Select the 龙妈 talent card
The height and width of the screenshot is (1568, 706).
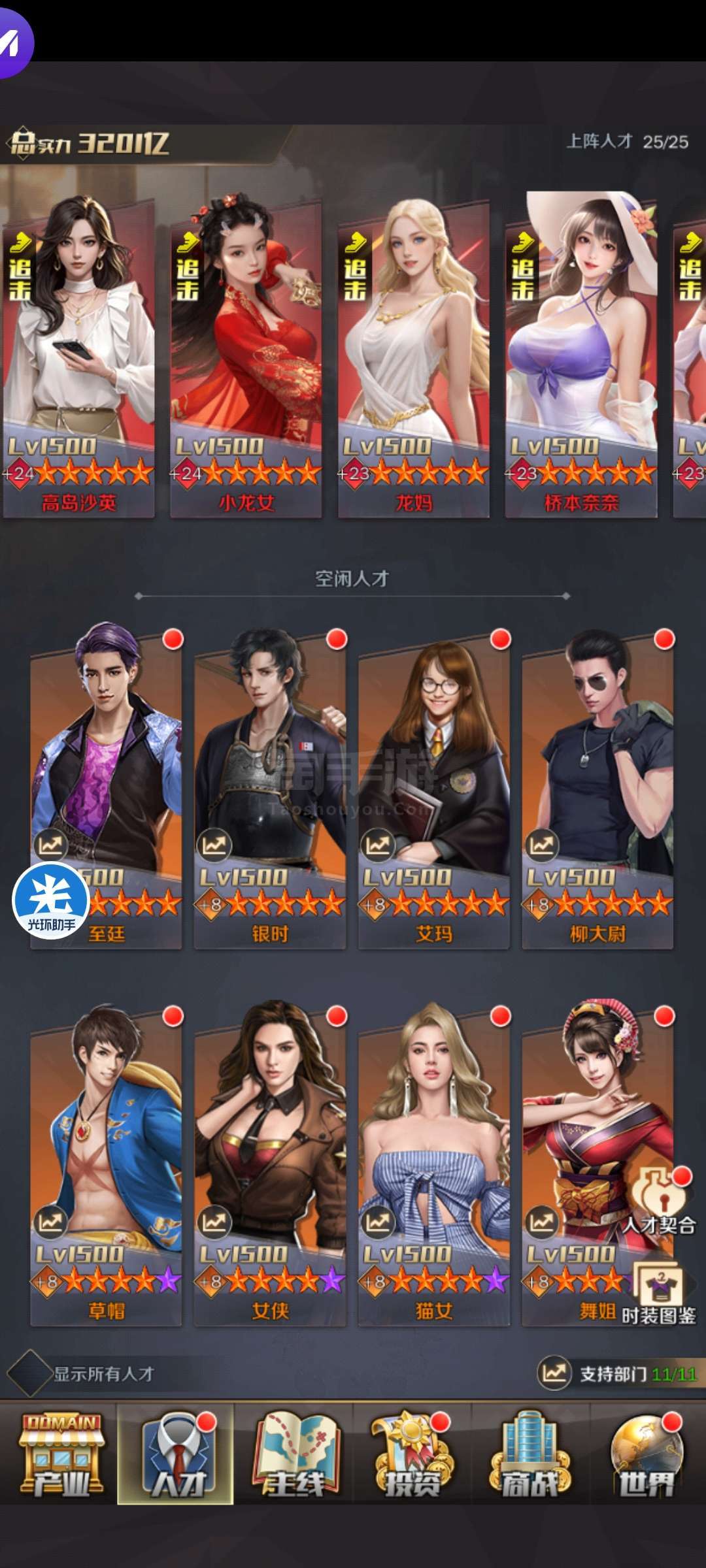(413, 356)
